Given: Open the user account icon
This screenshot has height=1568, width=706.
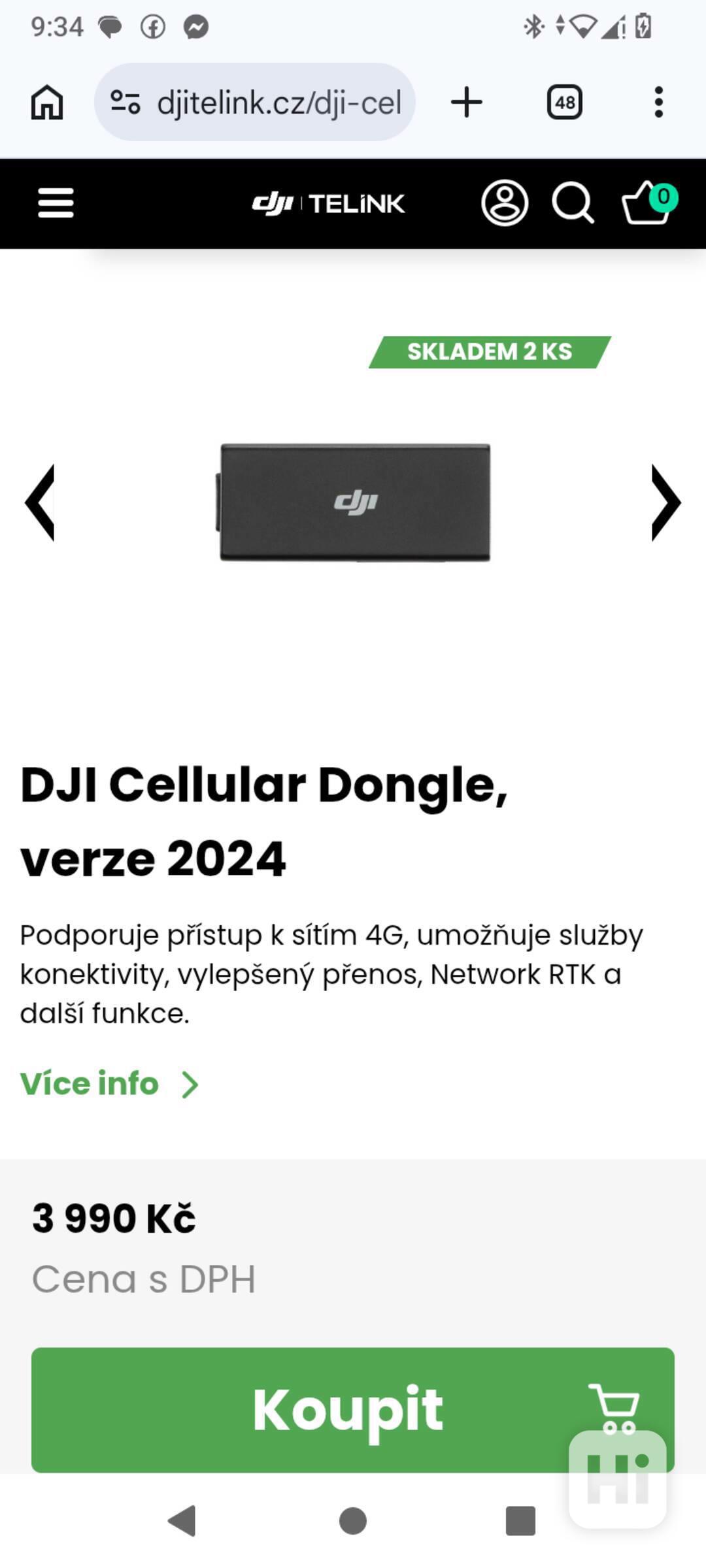Looking at the screenshot, I should 504,203.
